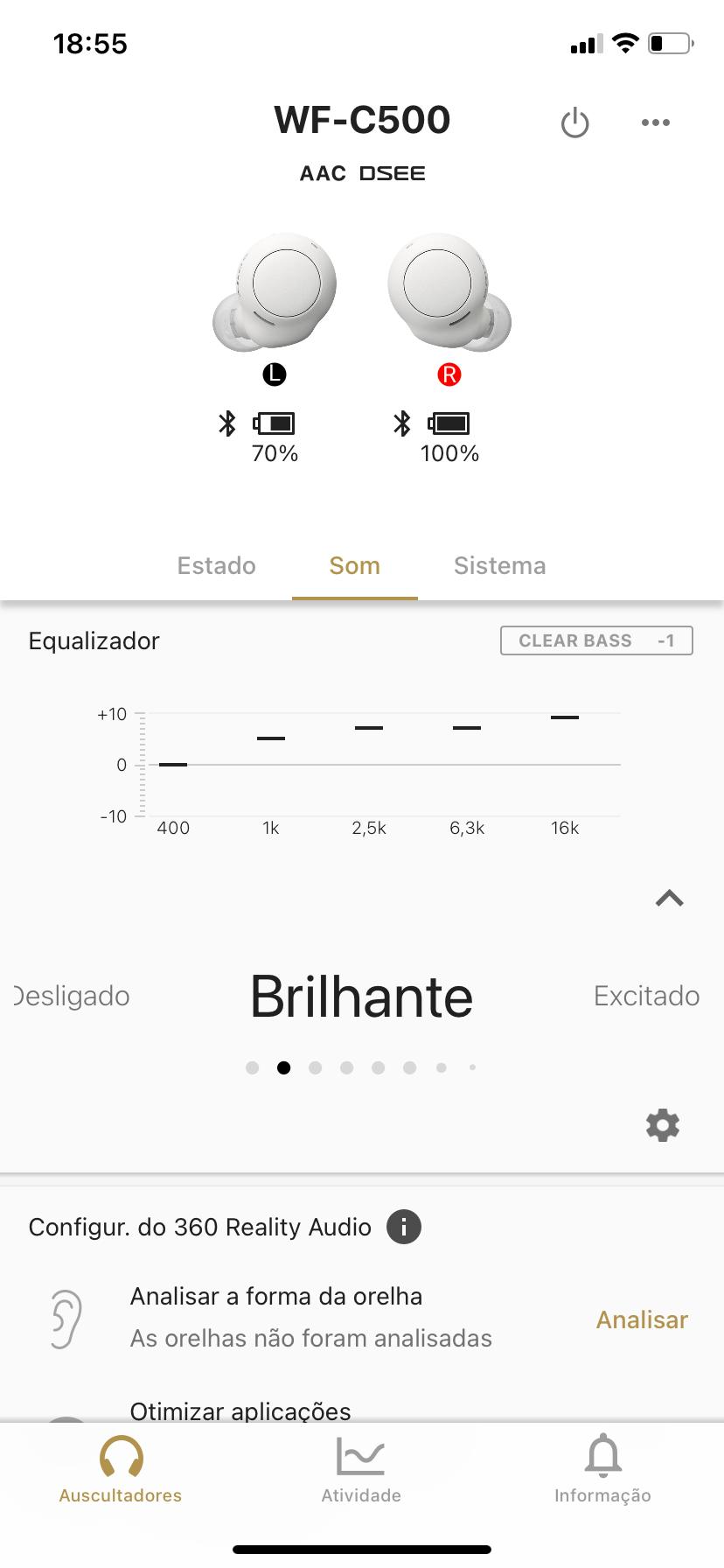Select the Desligado equalizer preset
Viewport: 724px width, 1568px height.
pos(72,996)
